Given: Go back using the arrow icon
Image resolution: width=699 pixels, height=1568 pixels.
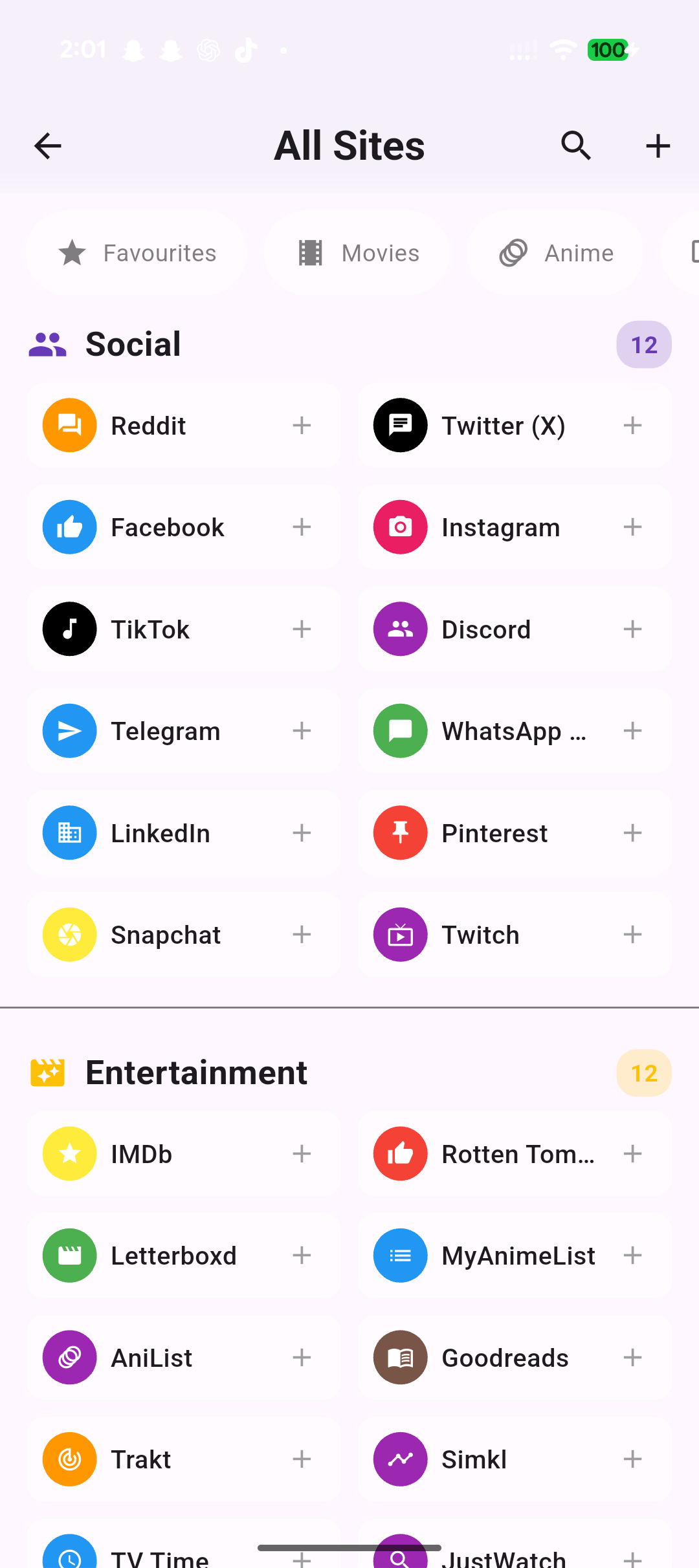Looking at the screenshot, I should click(48, 146).
